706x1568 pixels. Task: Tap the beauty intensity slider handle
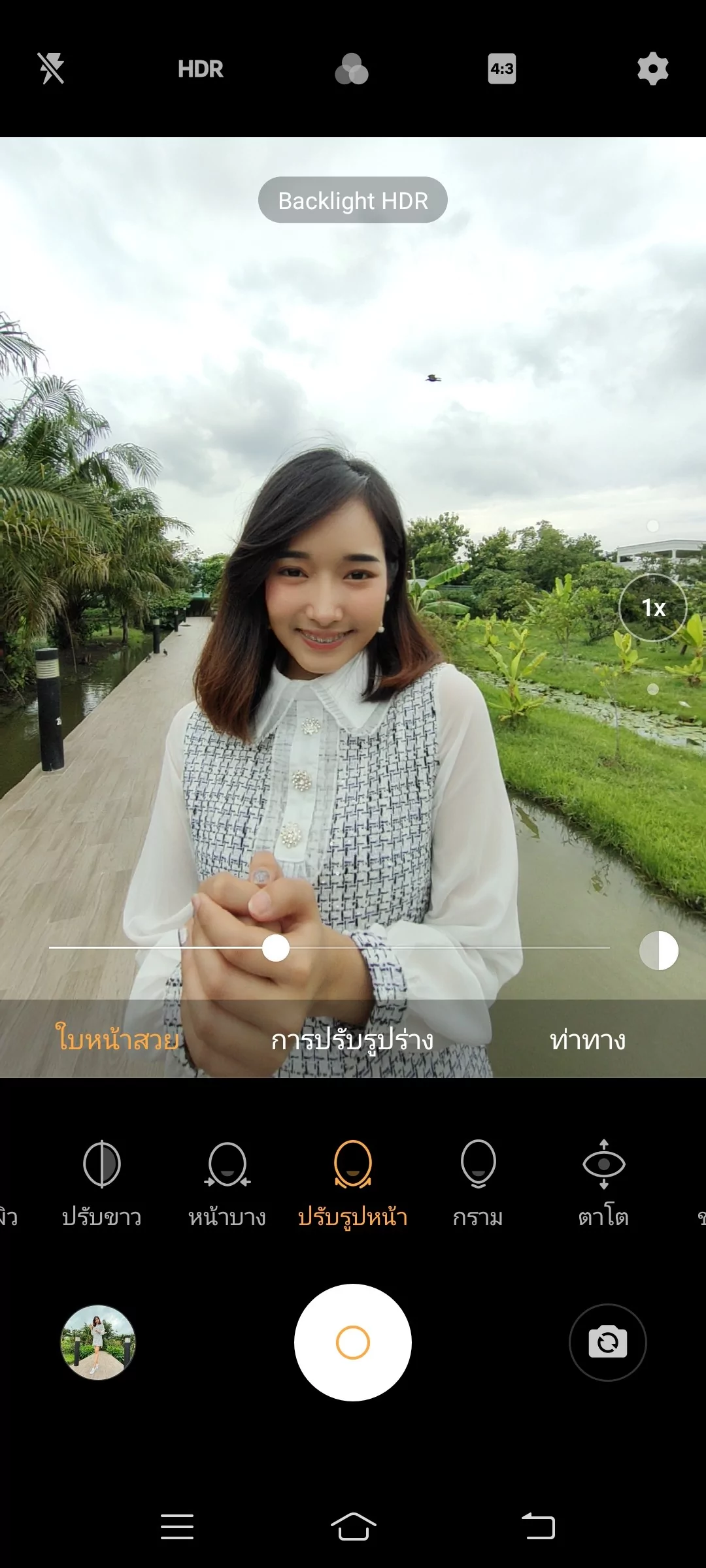[276, 947]
